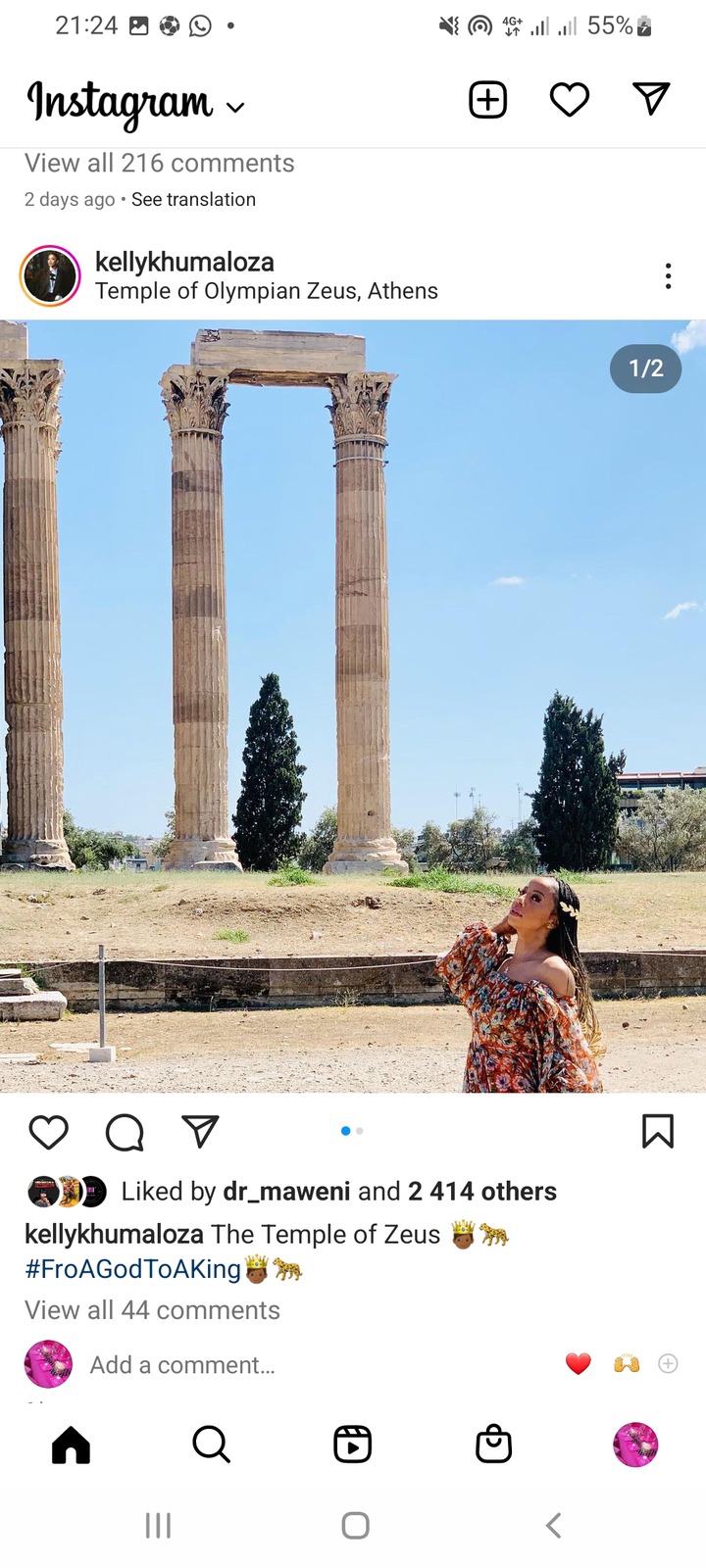View all 44 comments

(152, 1310)
